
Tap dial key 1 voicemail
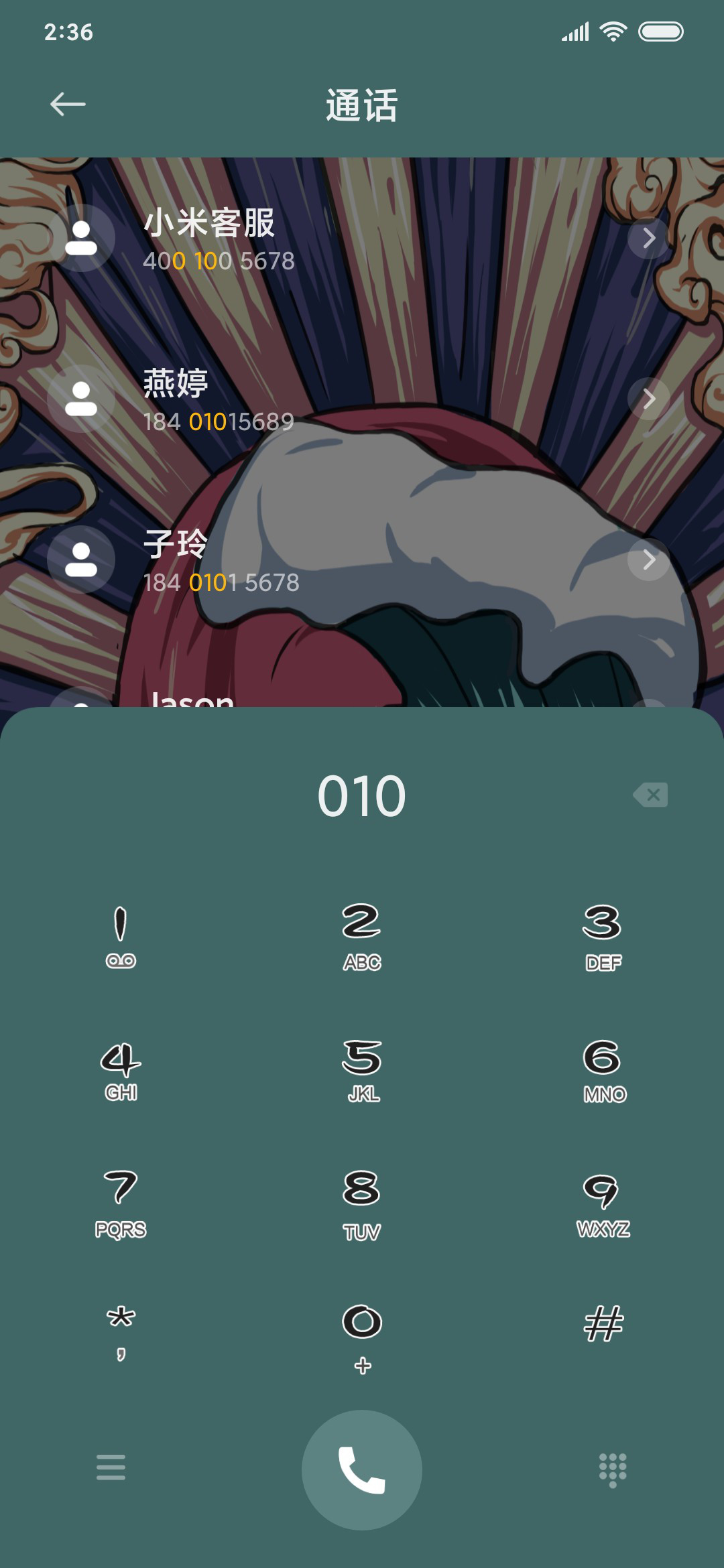click(121, 936)
